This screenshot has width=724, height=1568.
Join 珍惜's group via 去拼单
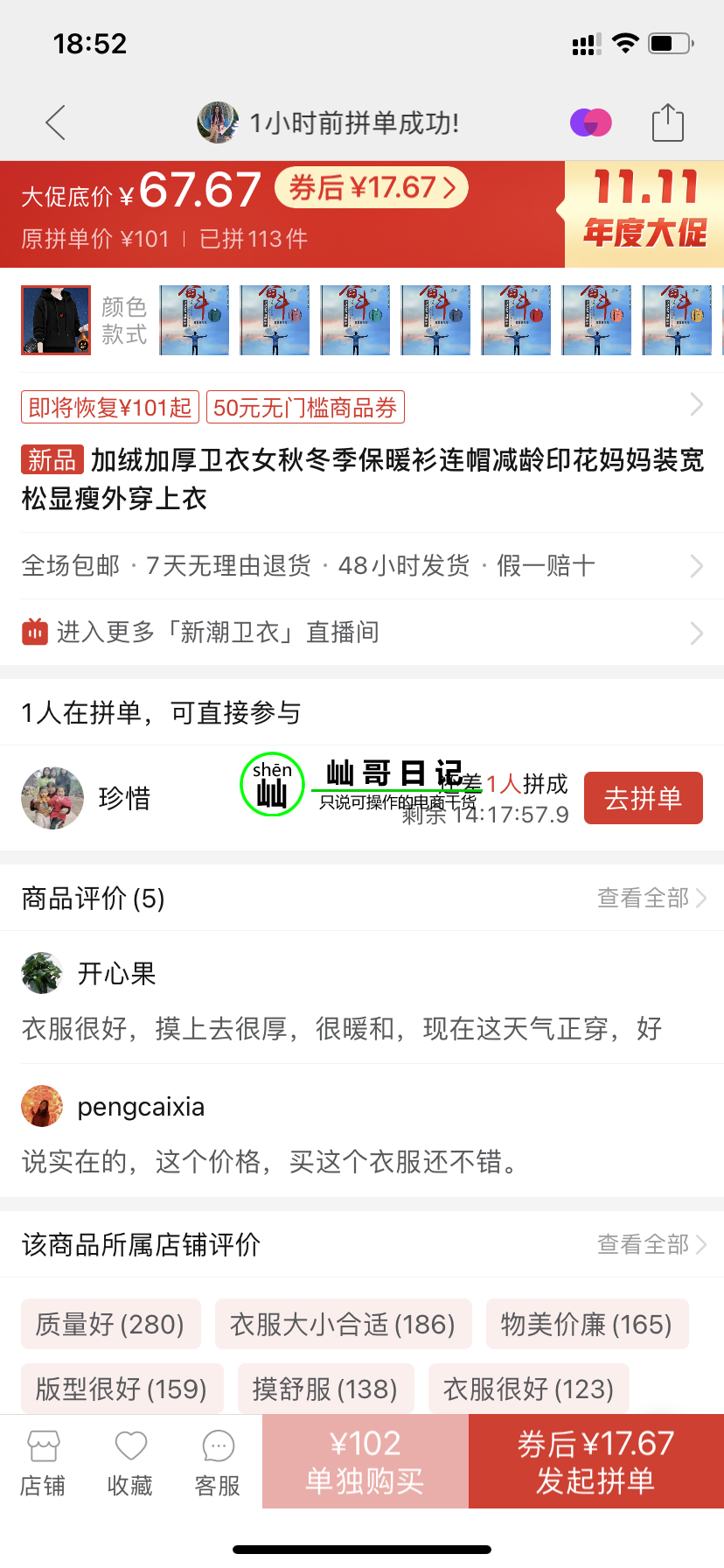coord(643,798)
